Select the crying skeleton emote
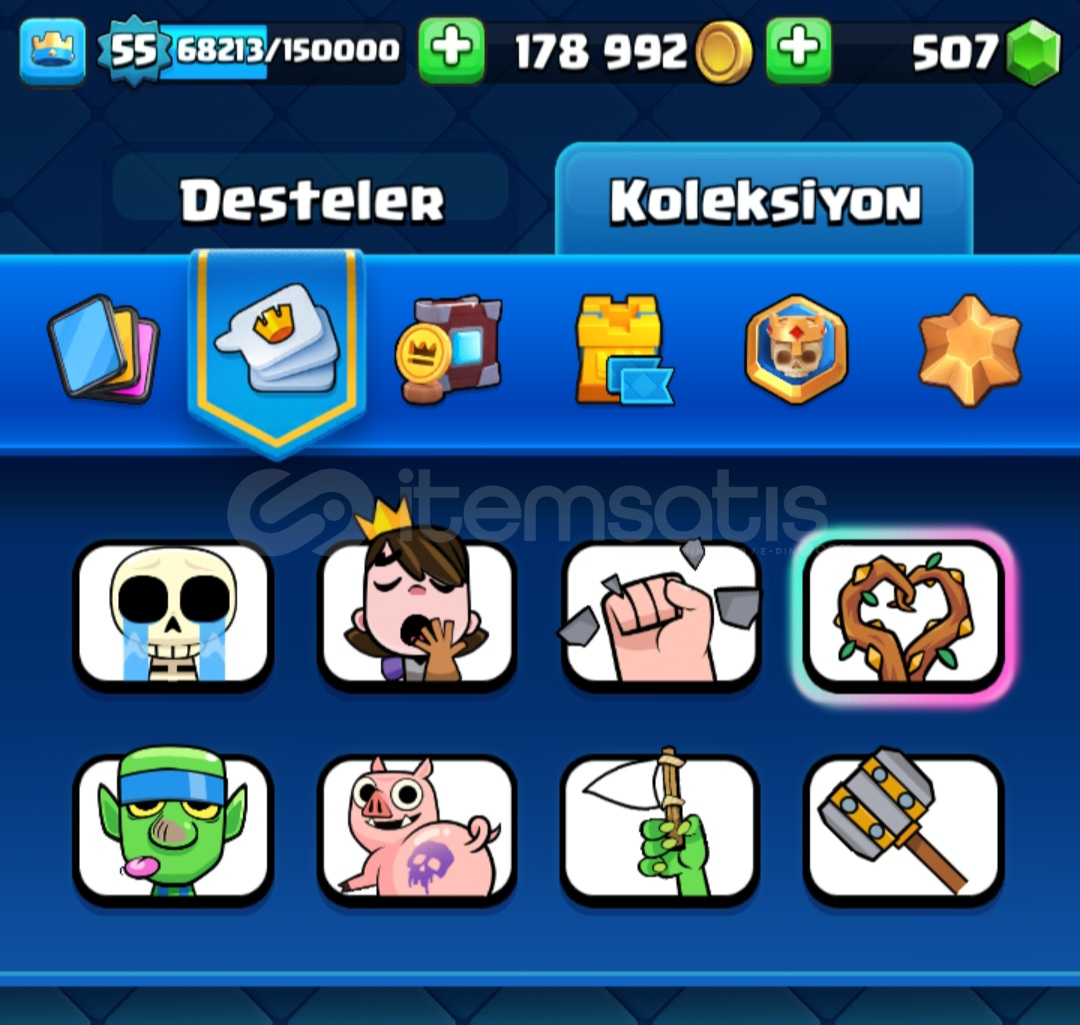This screenshot has width=1080, height=1025. [173, 614]
